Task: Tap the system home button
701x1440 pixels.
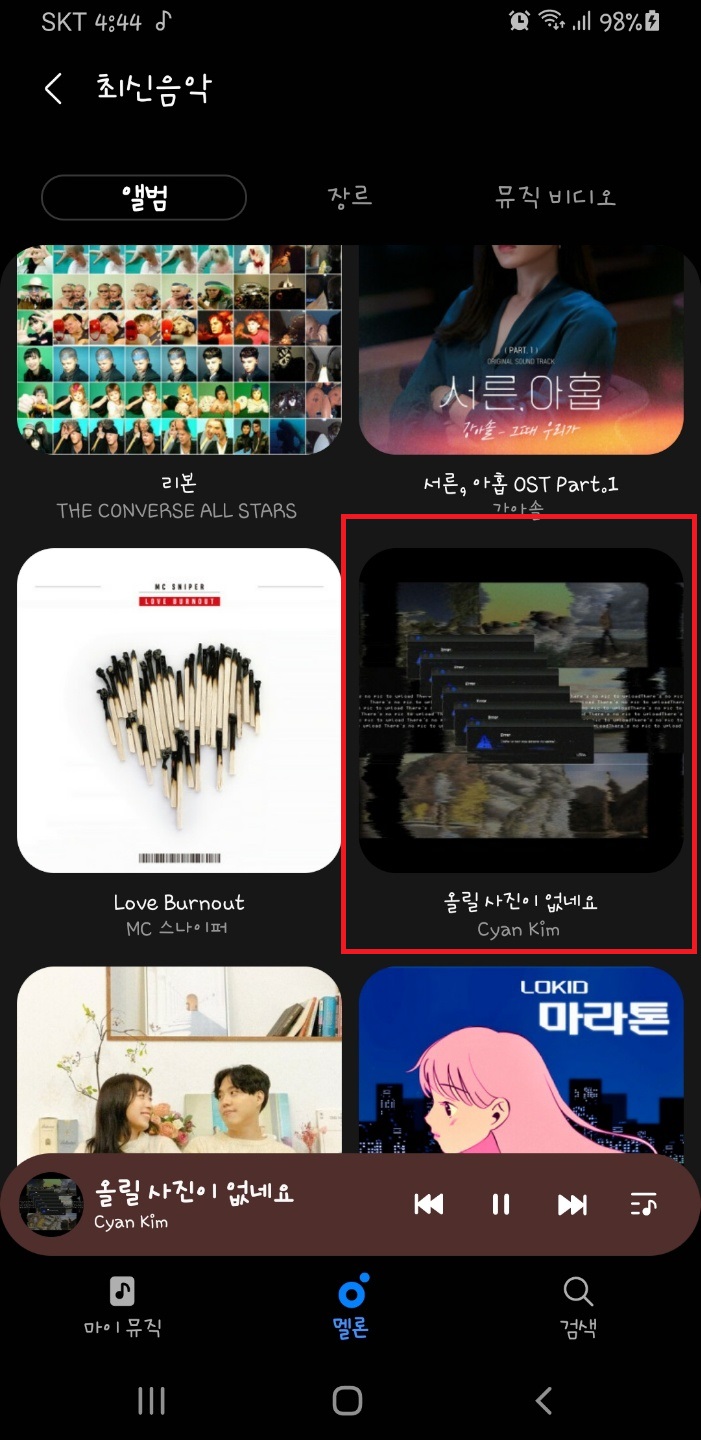Action: point(347,1401)
